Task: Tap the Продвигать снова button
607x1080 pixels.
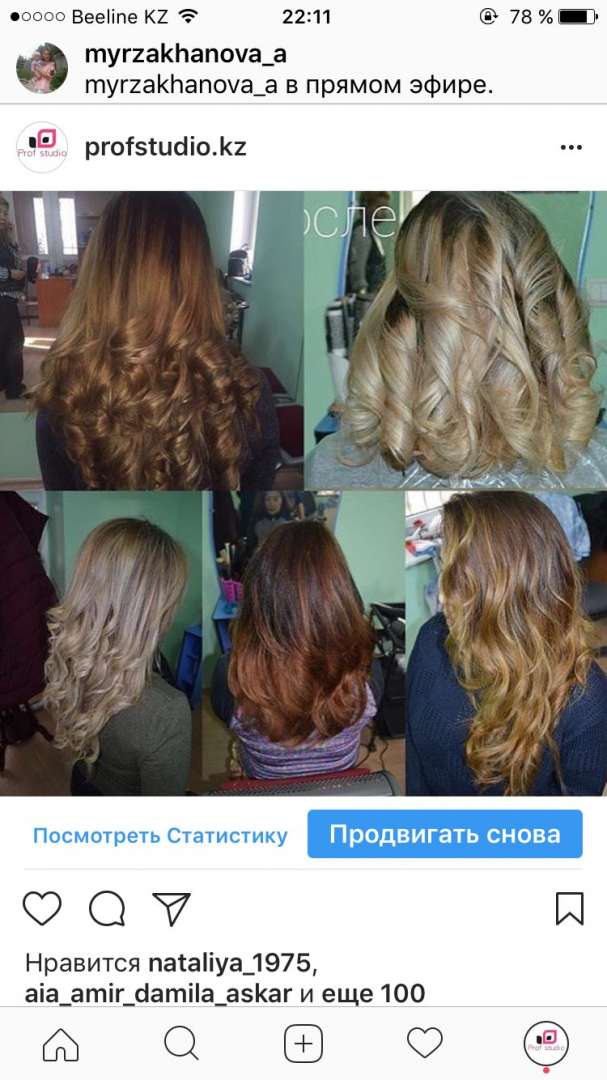Action: click(444, 834)
